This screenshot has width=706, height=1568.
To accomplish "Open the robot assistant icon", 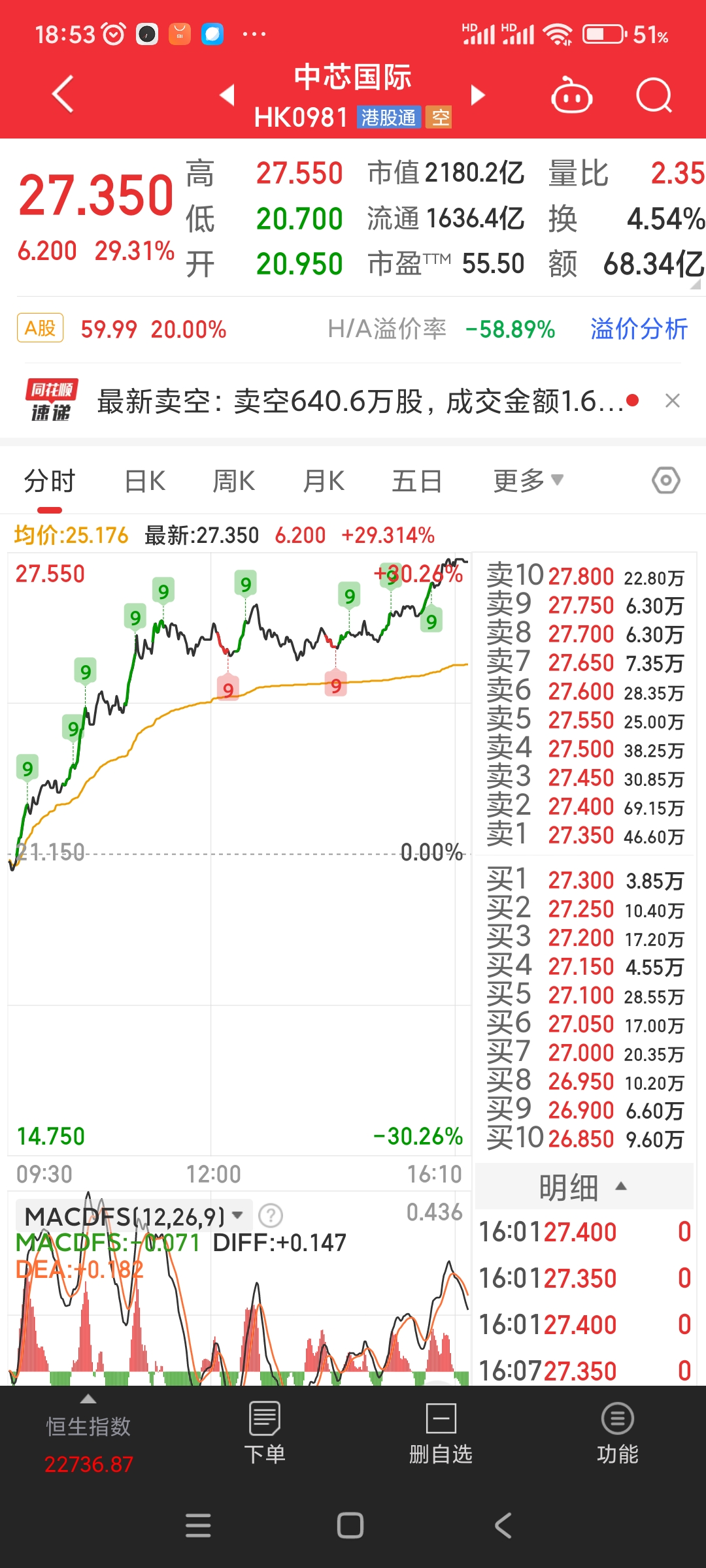I will pos(571,97).
